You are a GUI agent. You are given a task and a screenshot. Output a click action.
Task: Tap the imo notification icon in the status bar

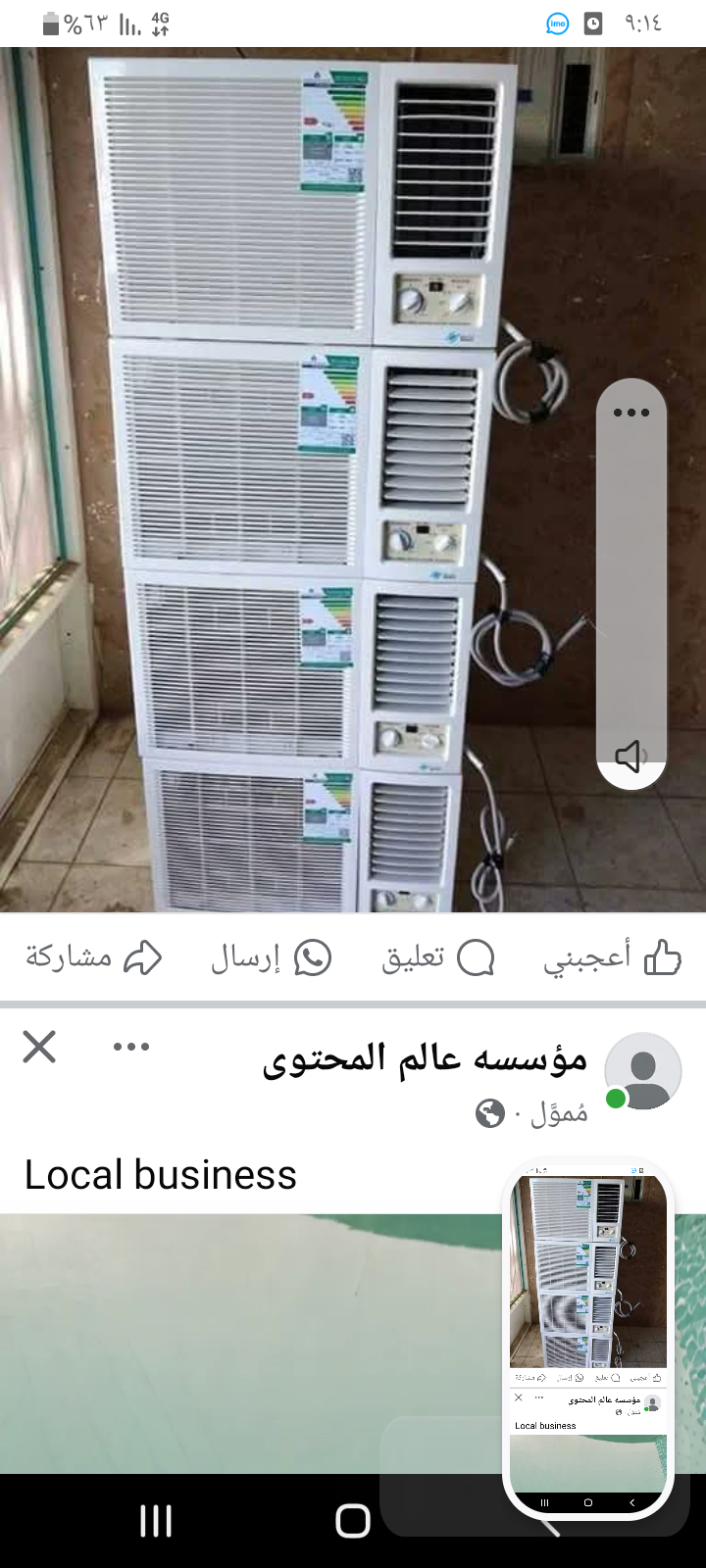(556, 23)
